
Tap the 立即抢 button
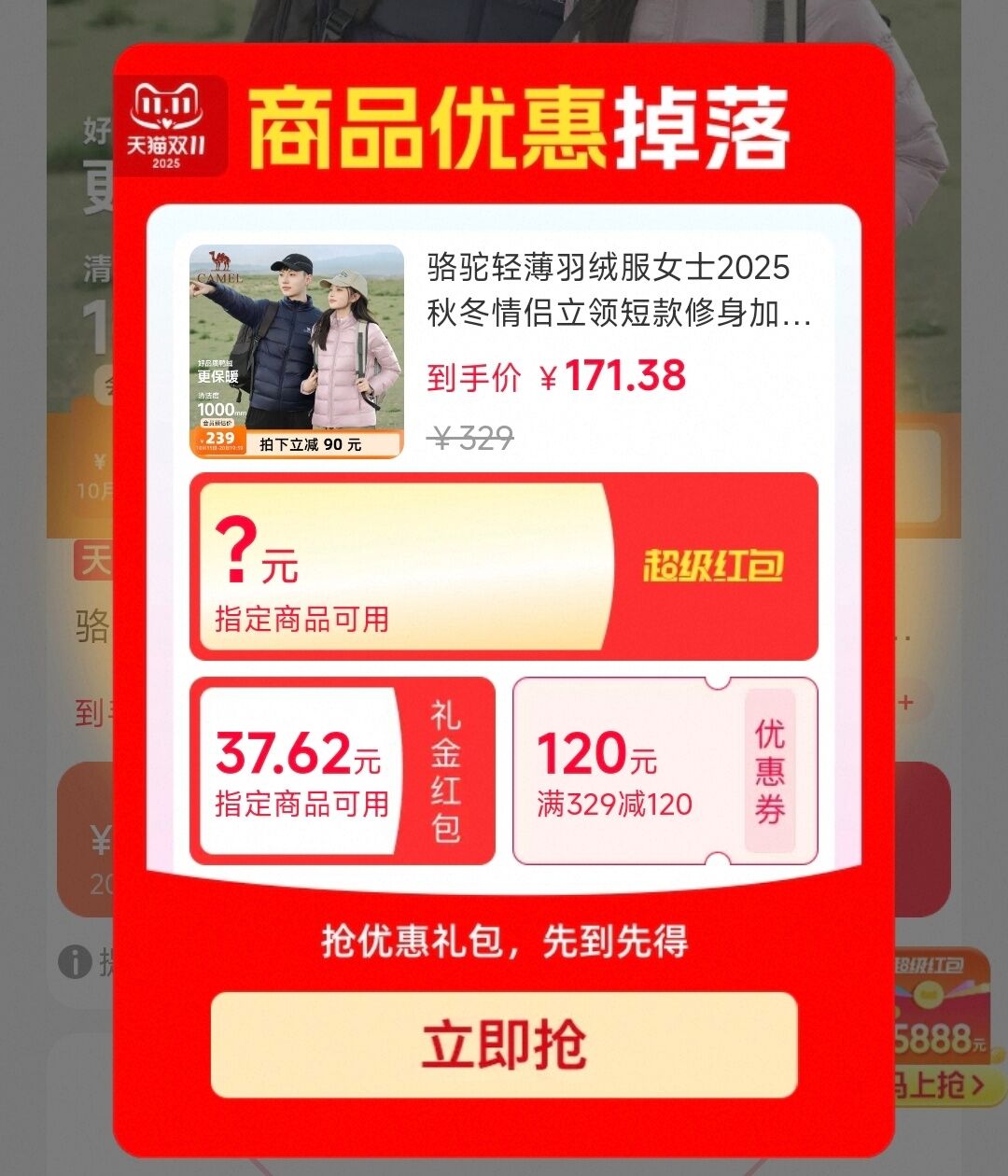504,1044
